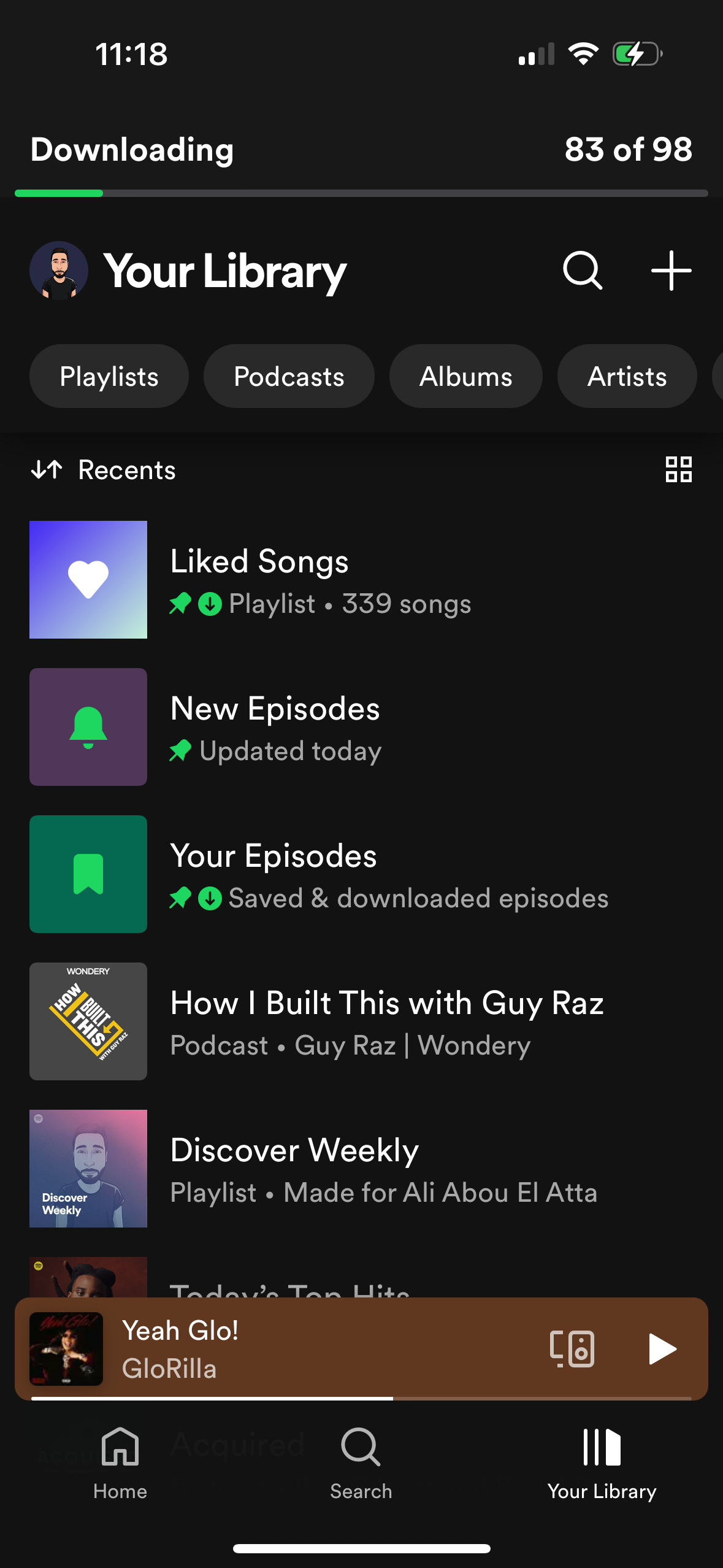Open the Discover Weekly playlist
Screen dimensions: 723x1568
tap(294, 1167)
